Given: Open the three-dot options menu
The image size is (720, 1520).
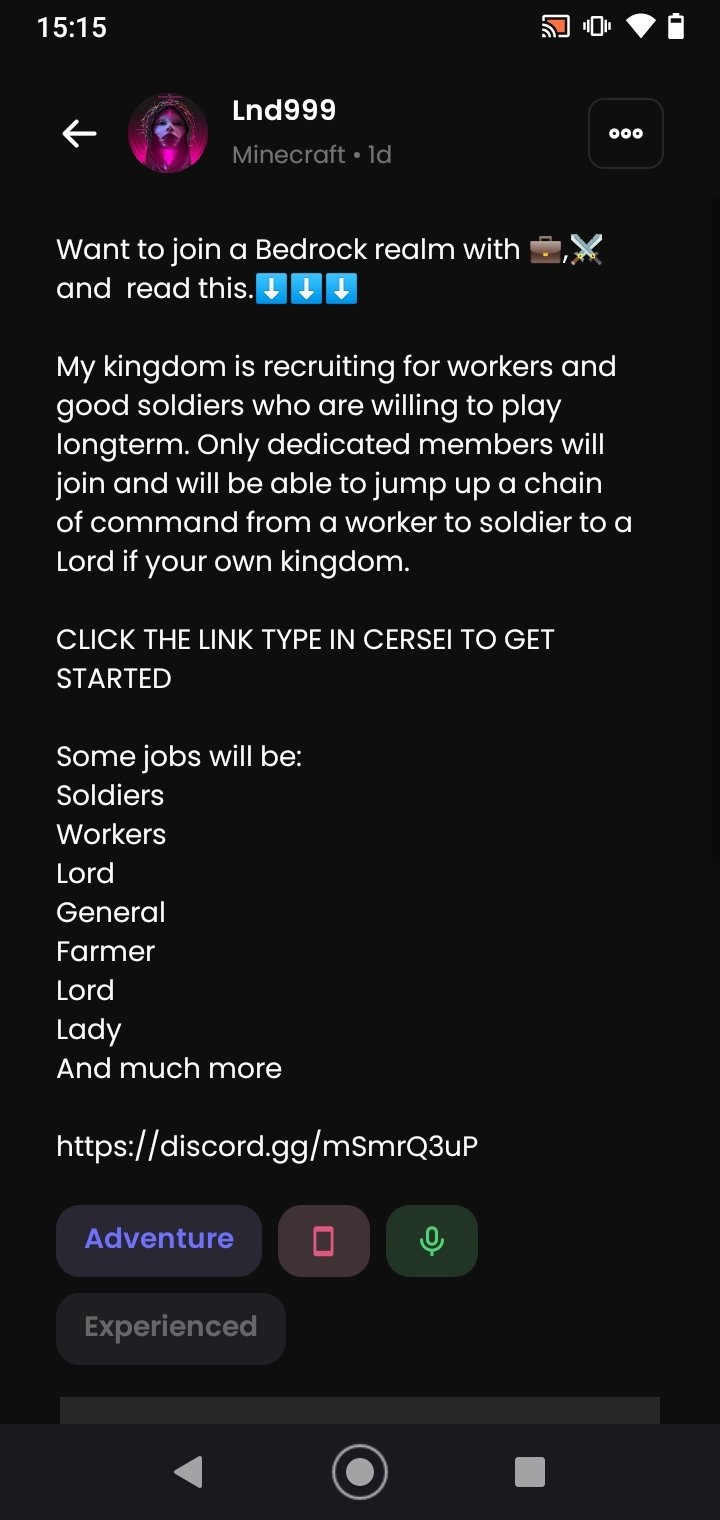Looking at the screenshot, I should tap(626, 134).
